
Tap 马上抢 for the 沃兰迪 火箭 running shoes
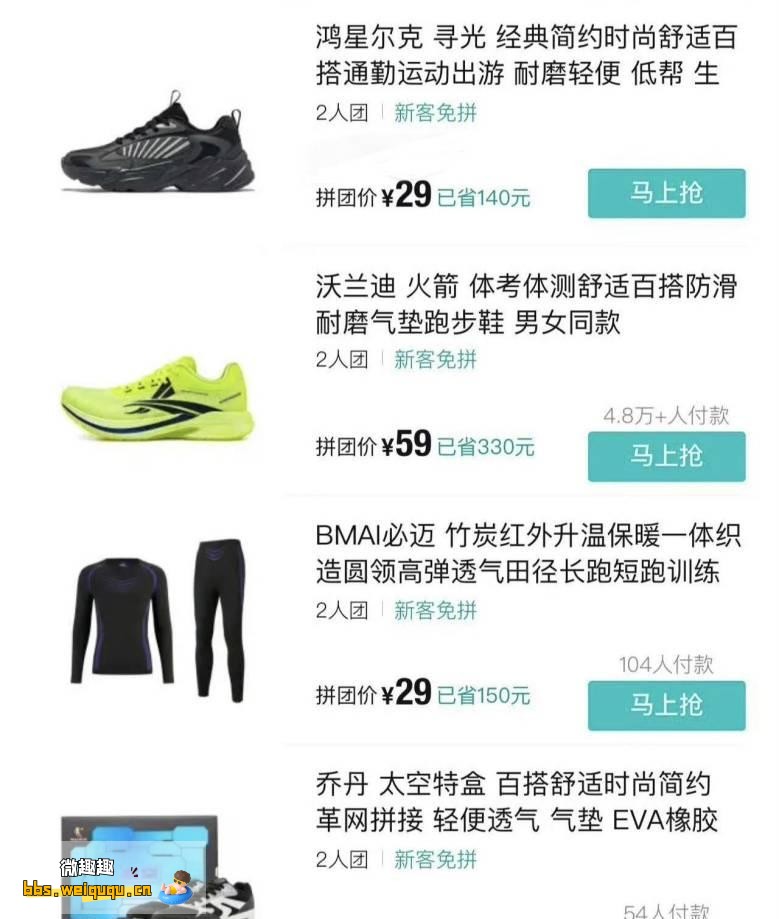coord(666,456)
